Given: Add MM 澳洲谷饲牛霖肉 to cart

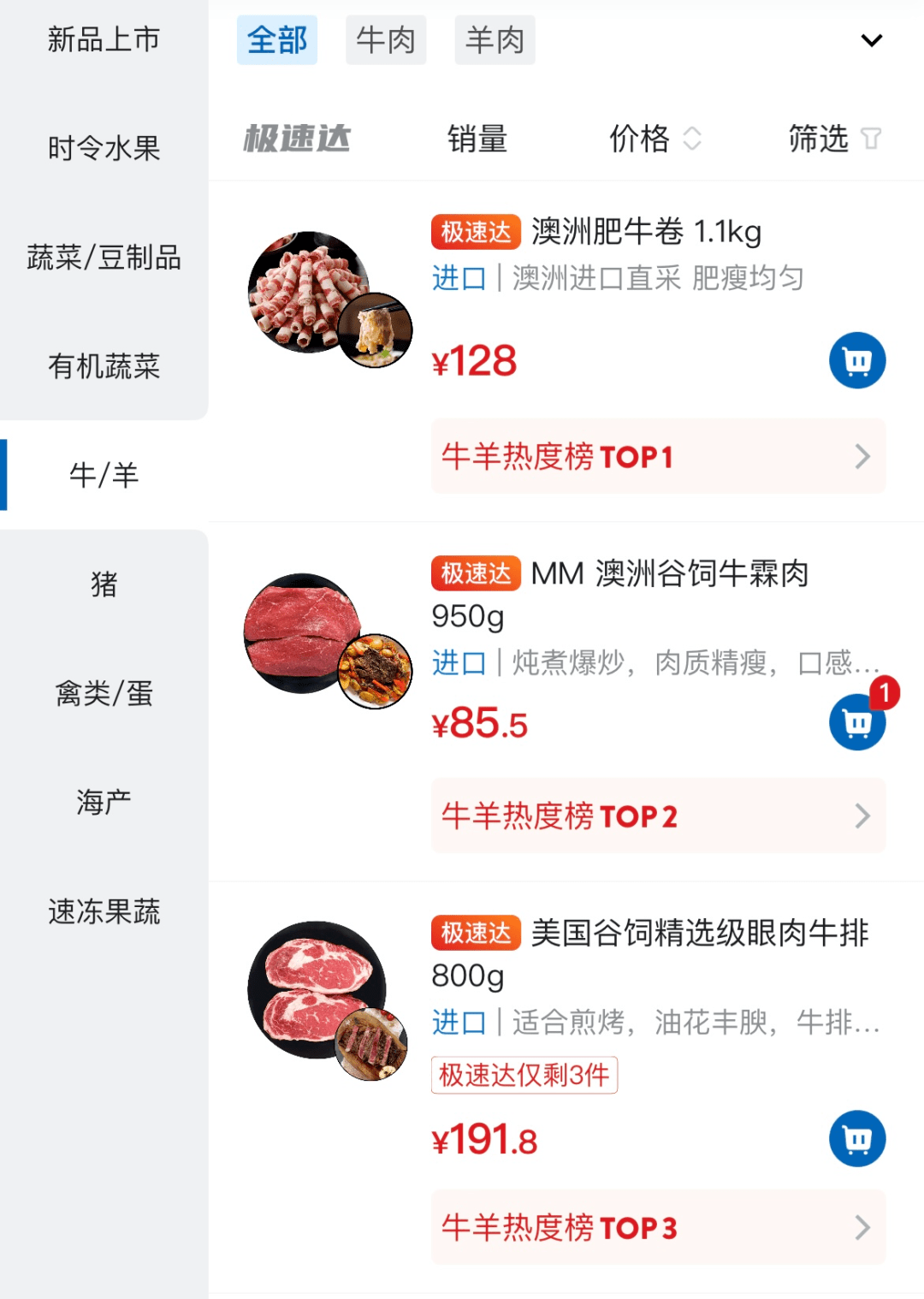Looking at the screenshot, I should pyautogui.click(x=857, y=723).
